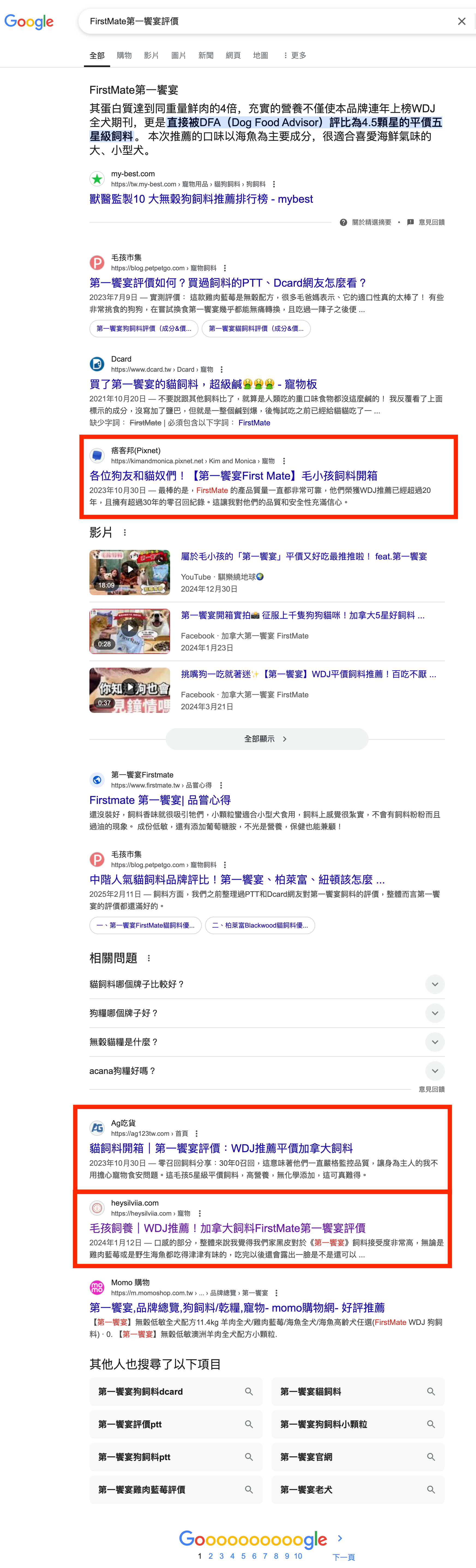Open the mybest 無穀狗飼料推薦排行榜 result
The height and width of the screenshot is (1568, 476).
[201, 199]
